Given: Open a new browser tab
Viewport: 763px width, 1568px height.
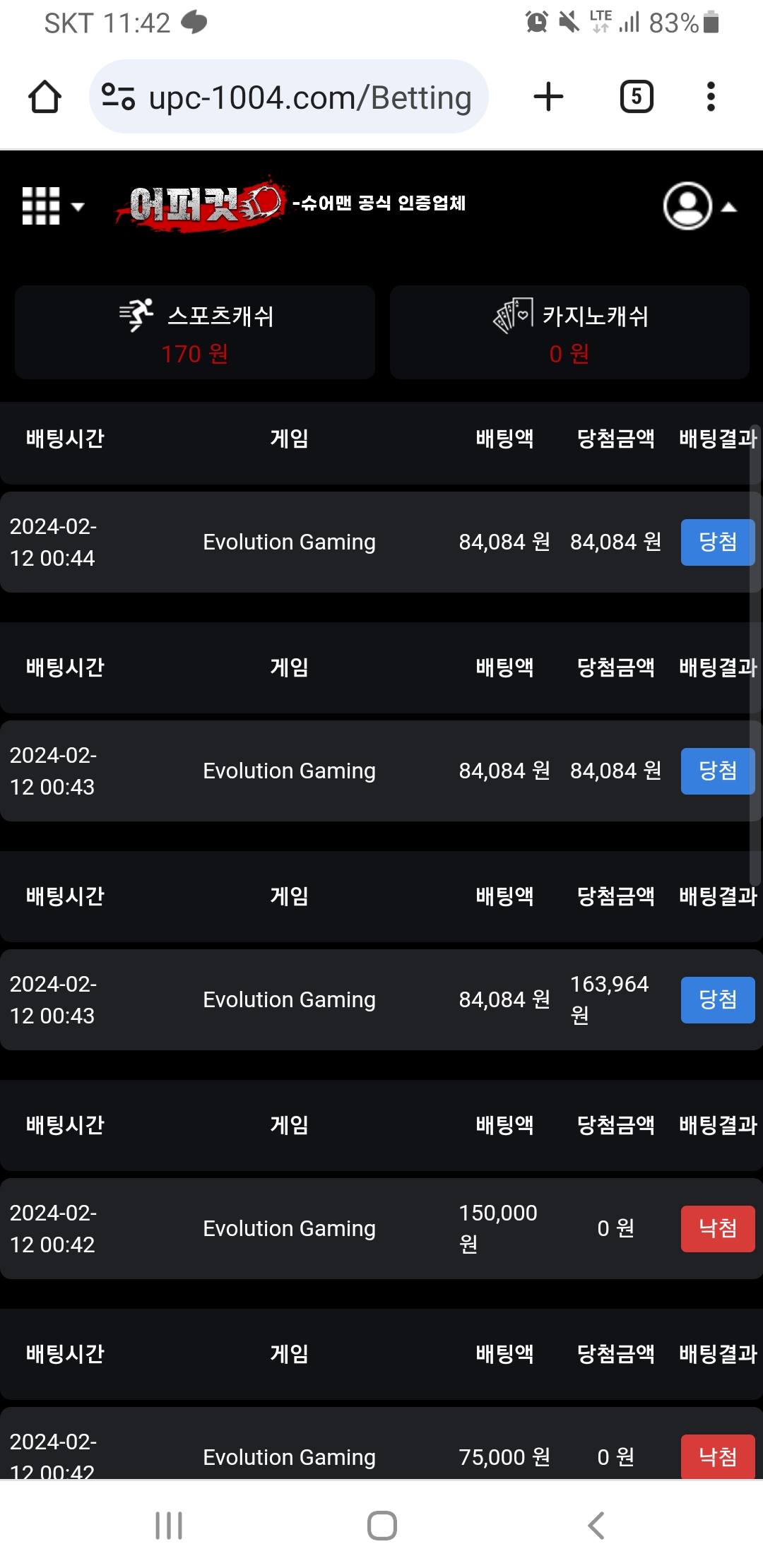Looking at the screenshot, I should [548, 97].
